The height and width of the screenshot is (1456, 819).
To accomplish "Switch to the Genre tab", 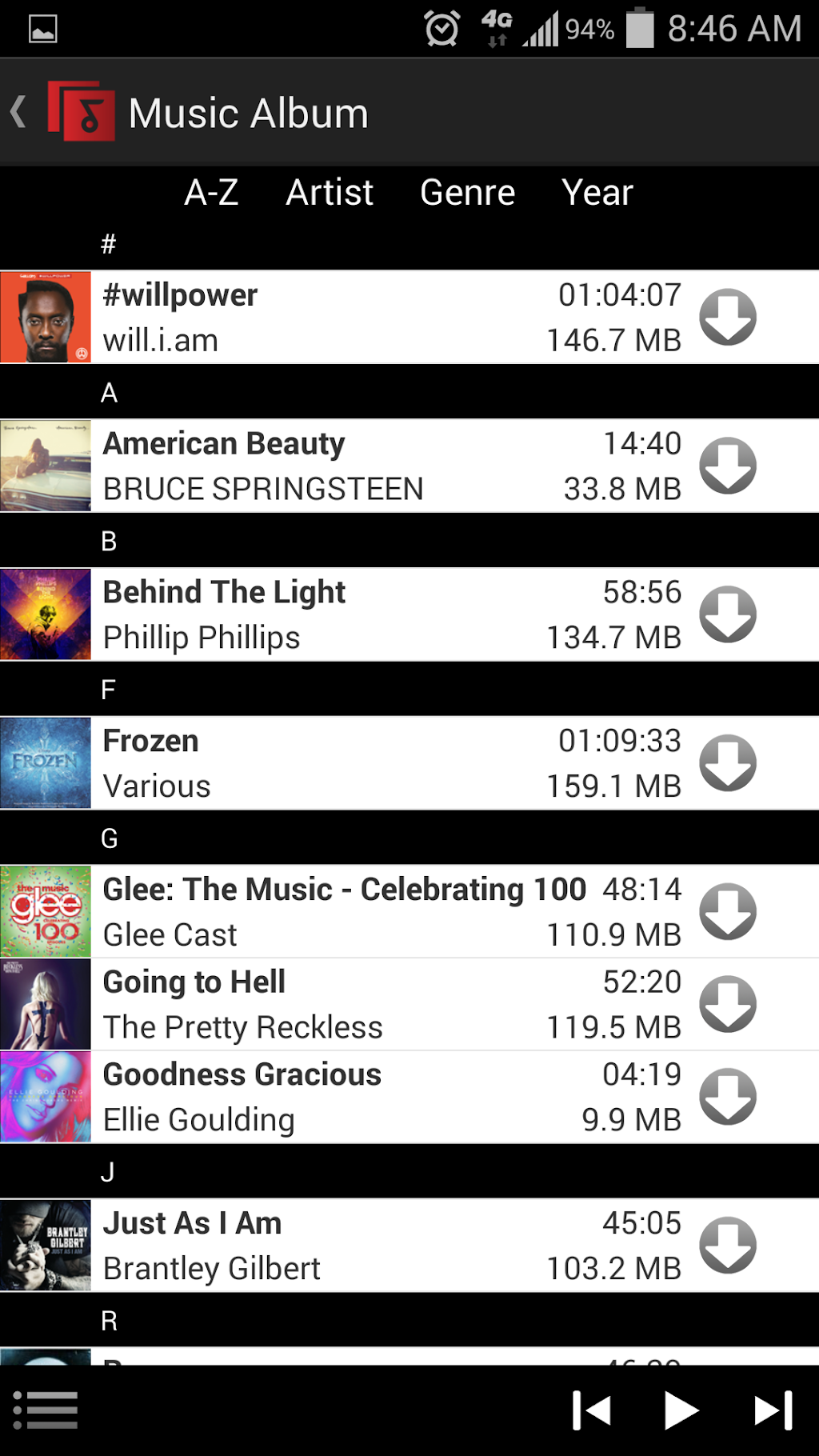I will (468, 193).
